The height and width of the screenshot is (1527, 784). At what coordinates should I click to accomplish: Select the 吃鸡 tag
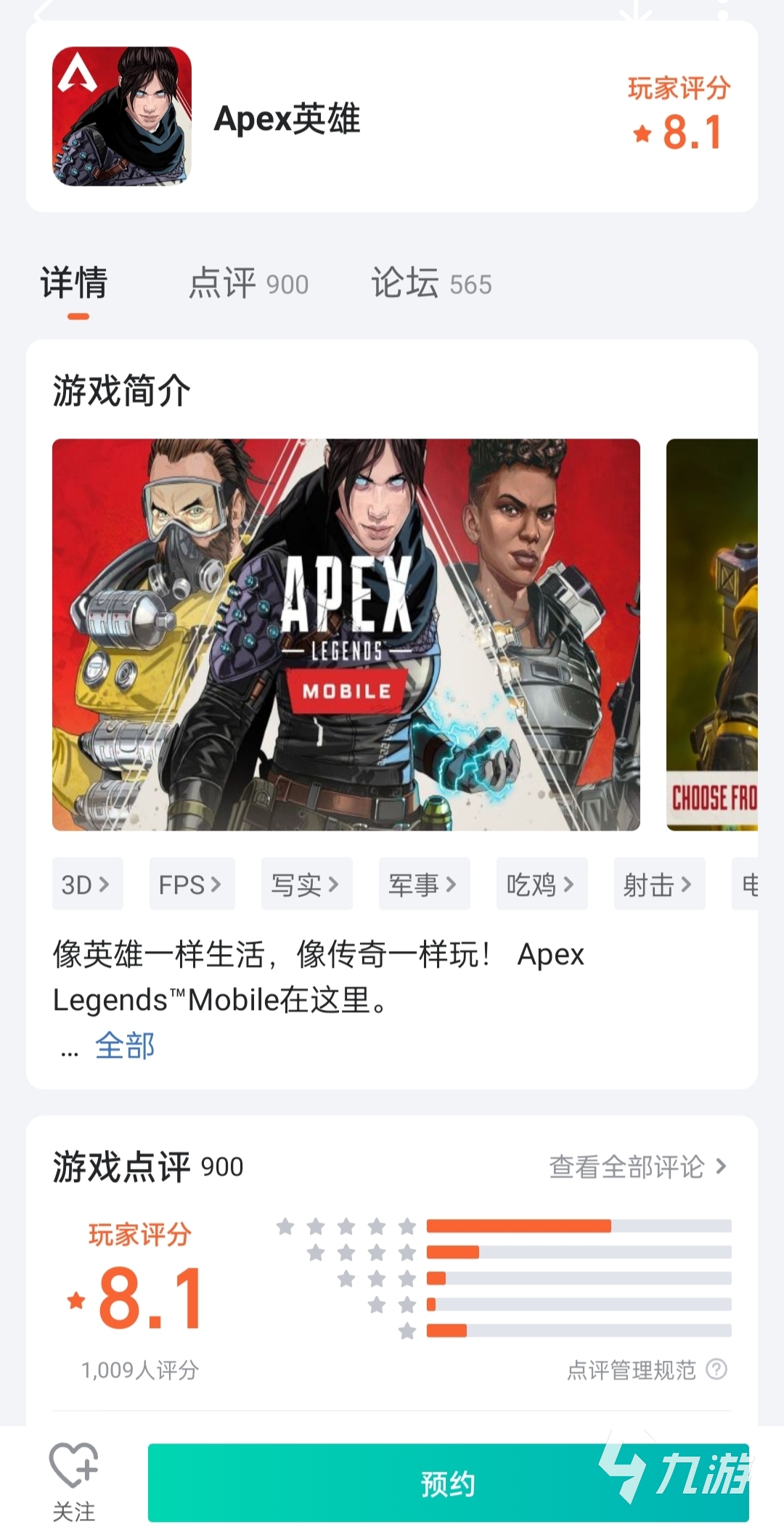coord(541,884)
